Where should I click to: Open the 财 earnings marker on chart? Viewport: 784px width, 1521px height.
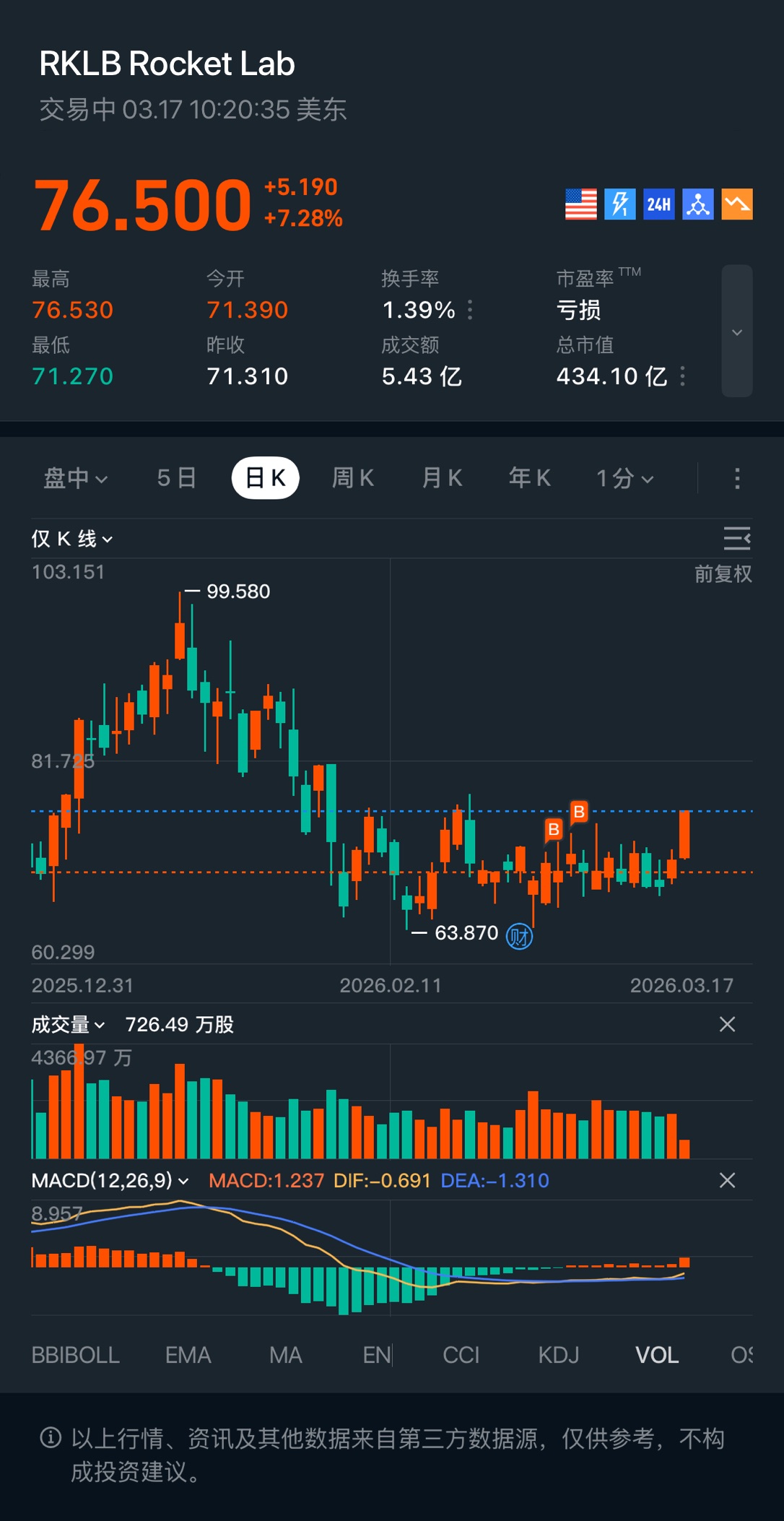(x=519, y=937)
